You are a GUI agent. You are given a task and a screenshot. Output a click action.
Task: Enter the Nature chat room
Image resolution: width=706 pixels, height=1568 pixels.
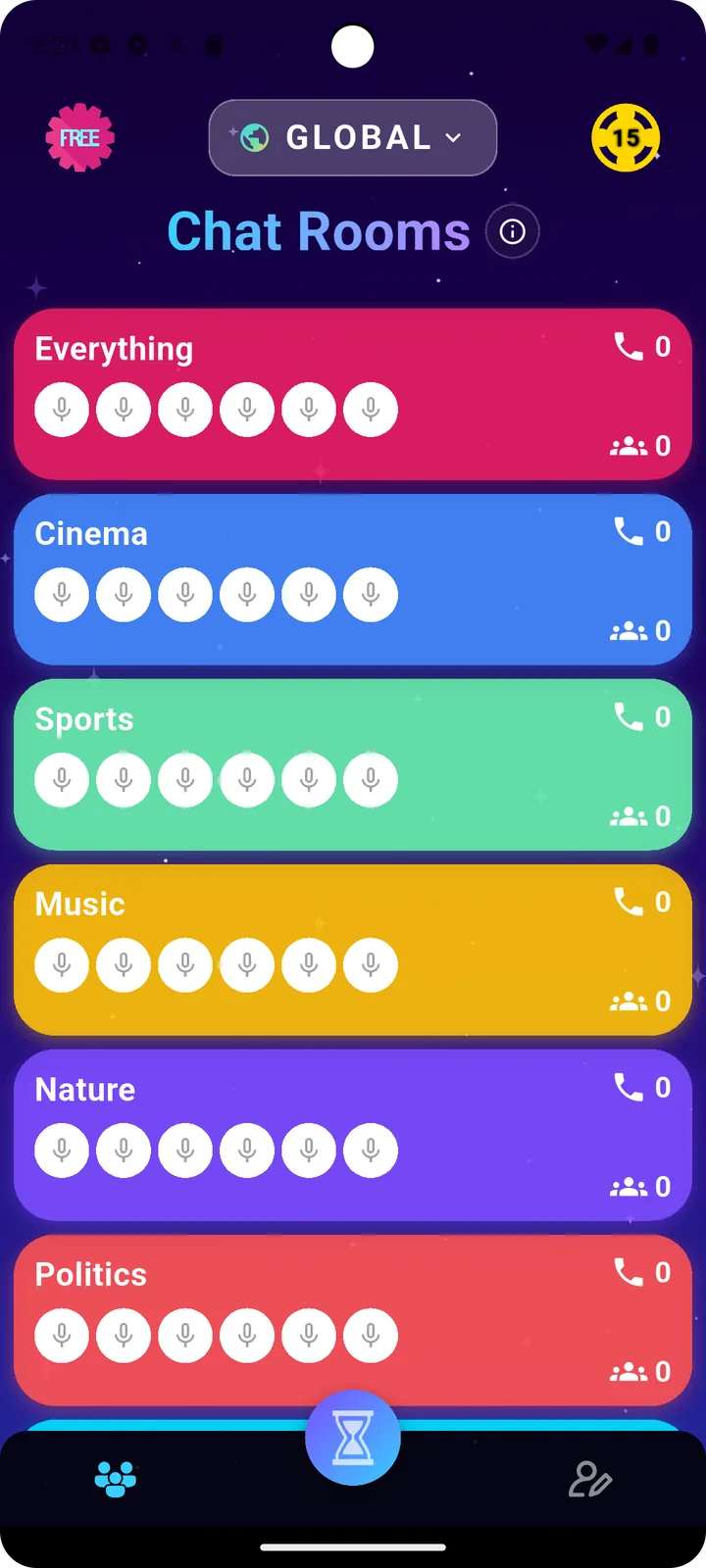click(353, 1135)
